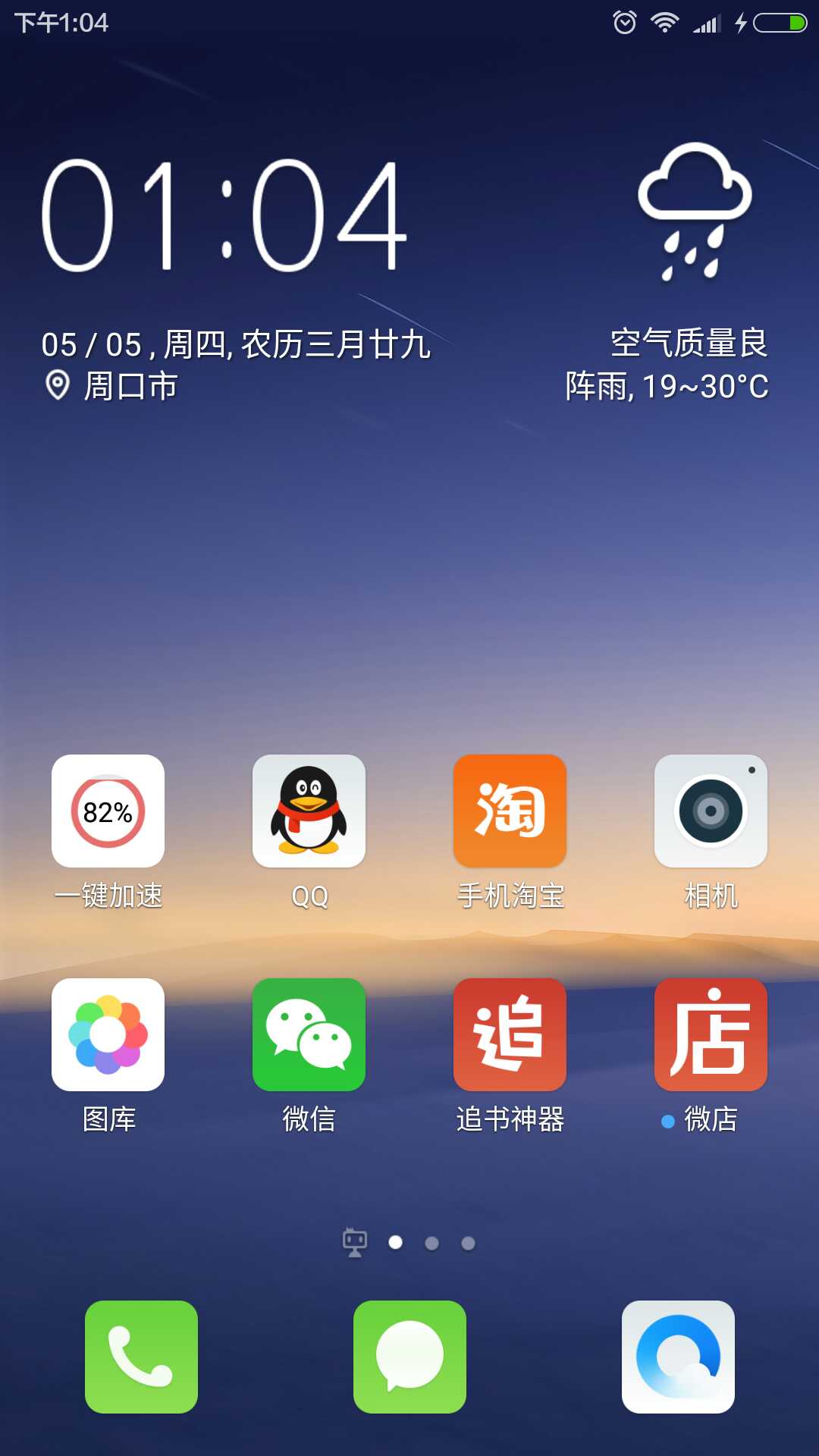Open the 图库 gallery
819x1456 pixels.
[108, 1034]
